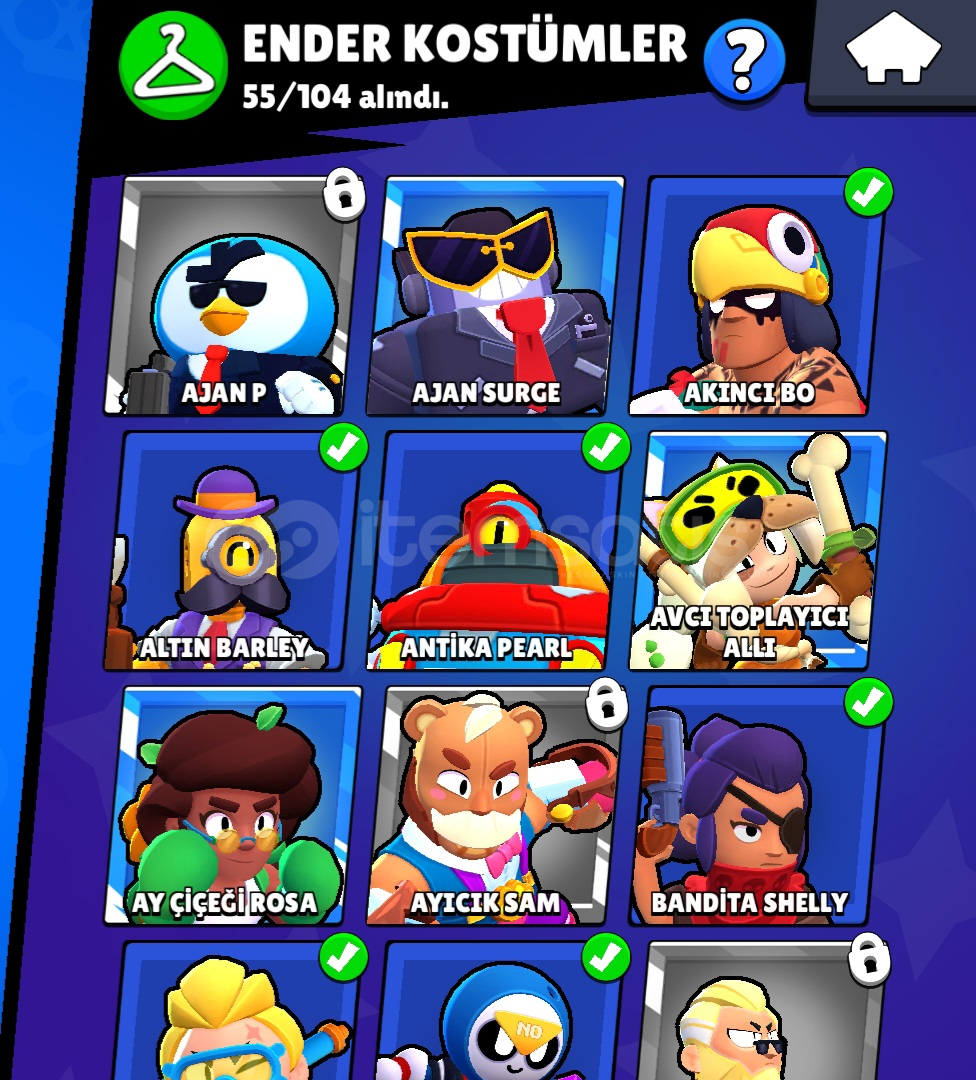Tap the locked Ayıcık Sam skin

(x=495, y=806)
